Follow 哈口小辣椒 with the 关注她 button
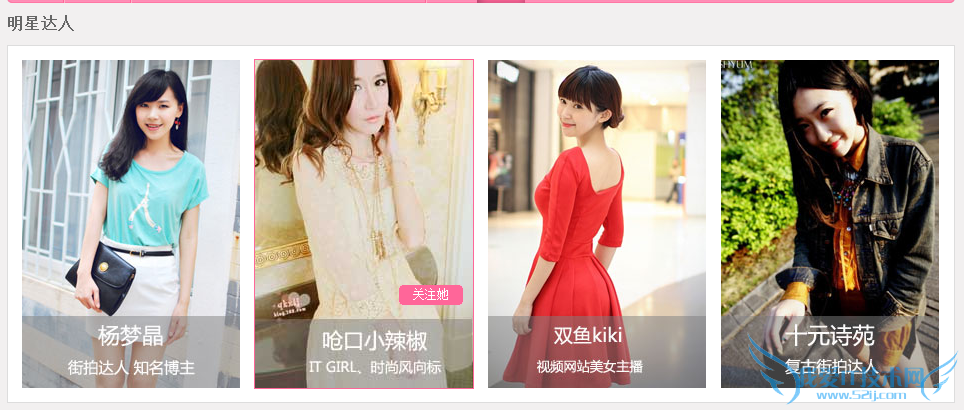The image size is (964, 410). click(x=431, y=294)
